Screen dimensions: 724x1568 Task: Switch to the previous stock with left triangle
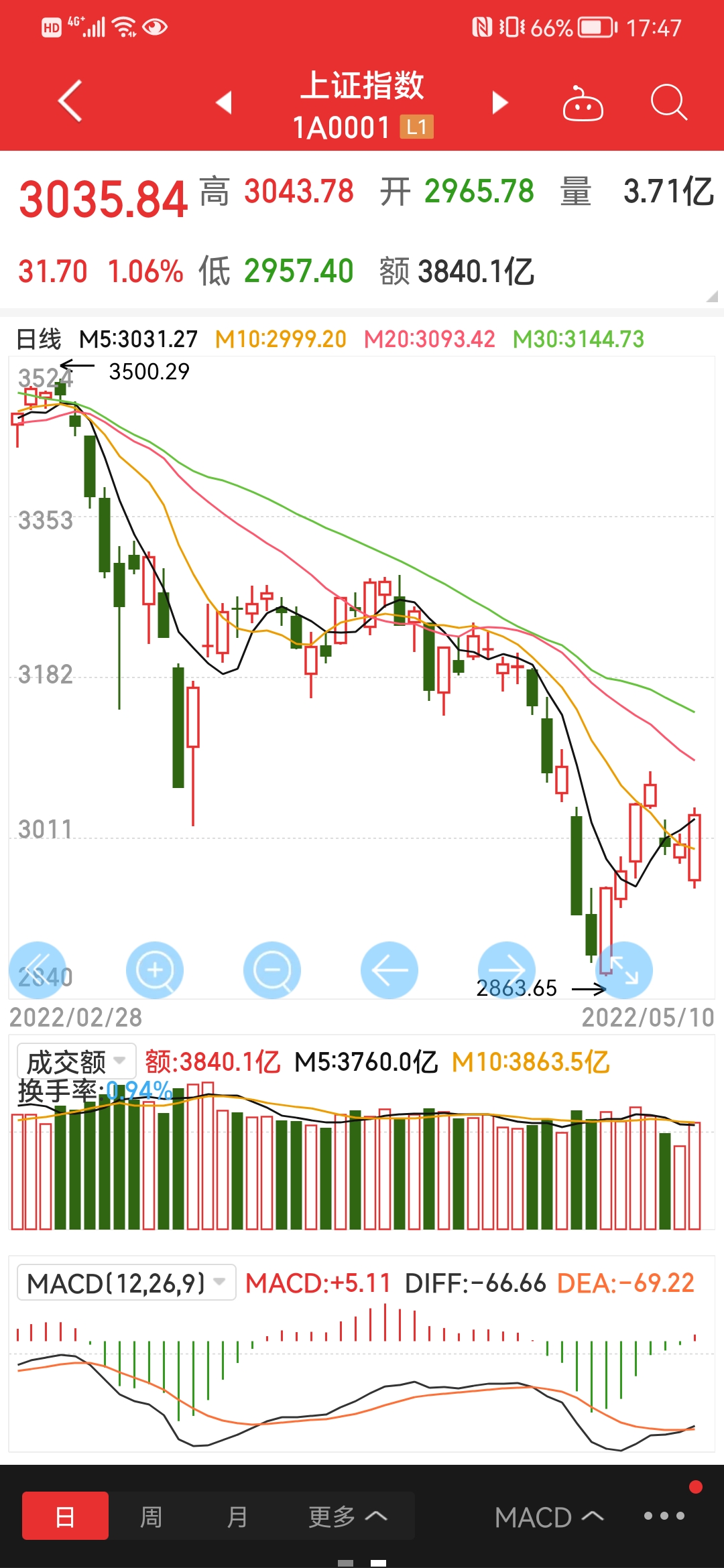coord(224,103)
